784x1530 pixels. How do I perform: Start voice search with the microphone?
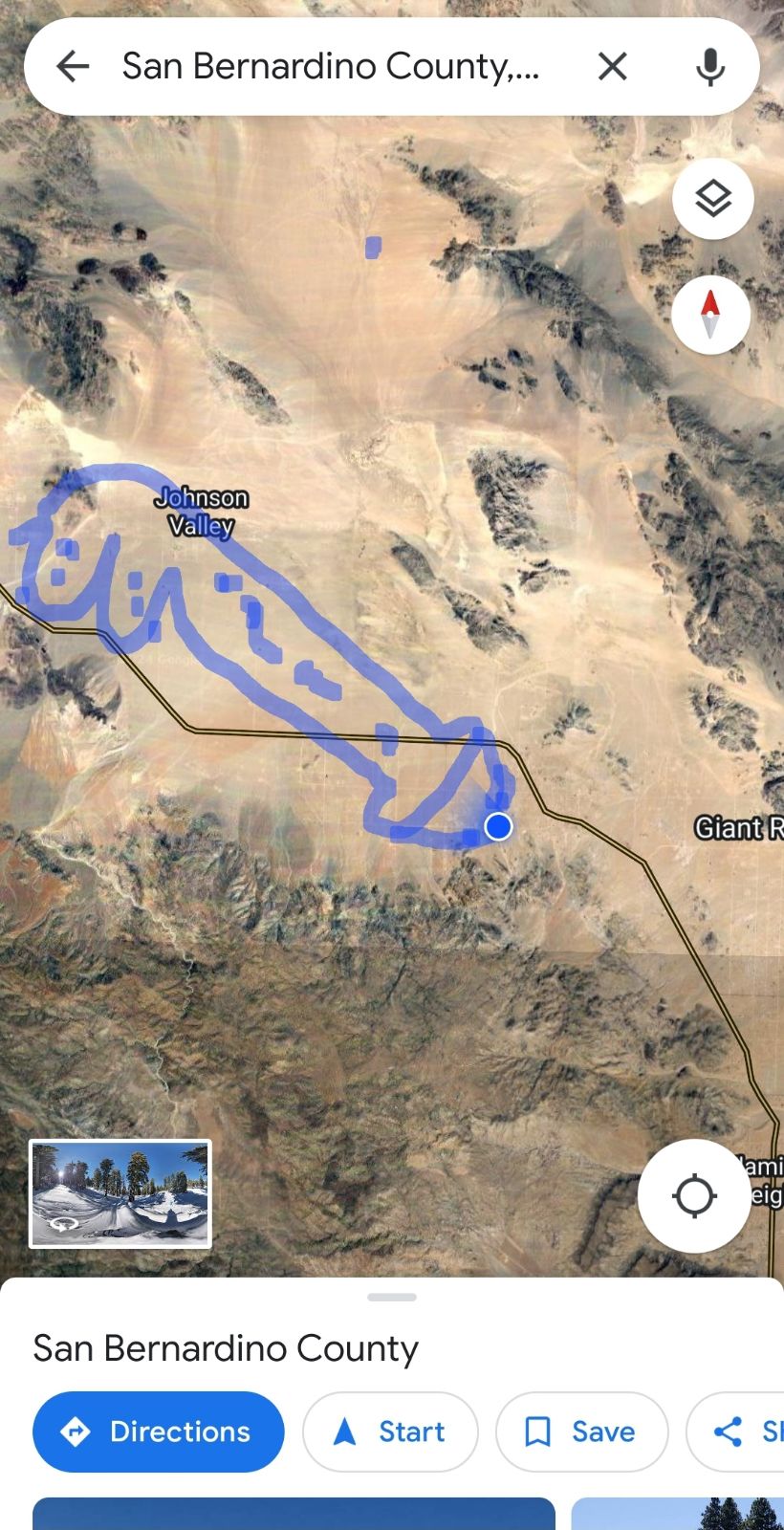tap(709, 67)
